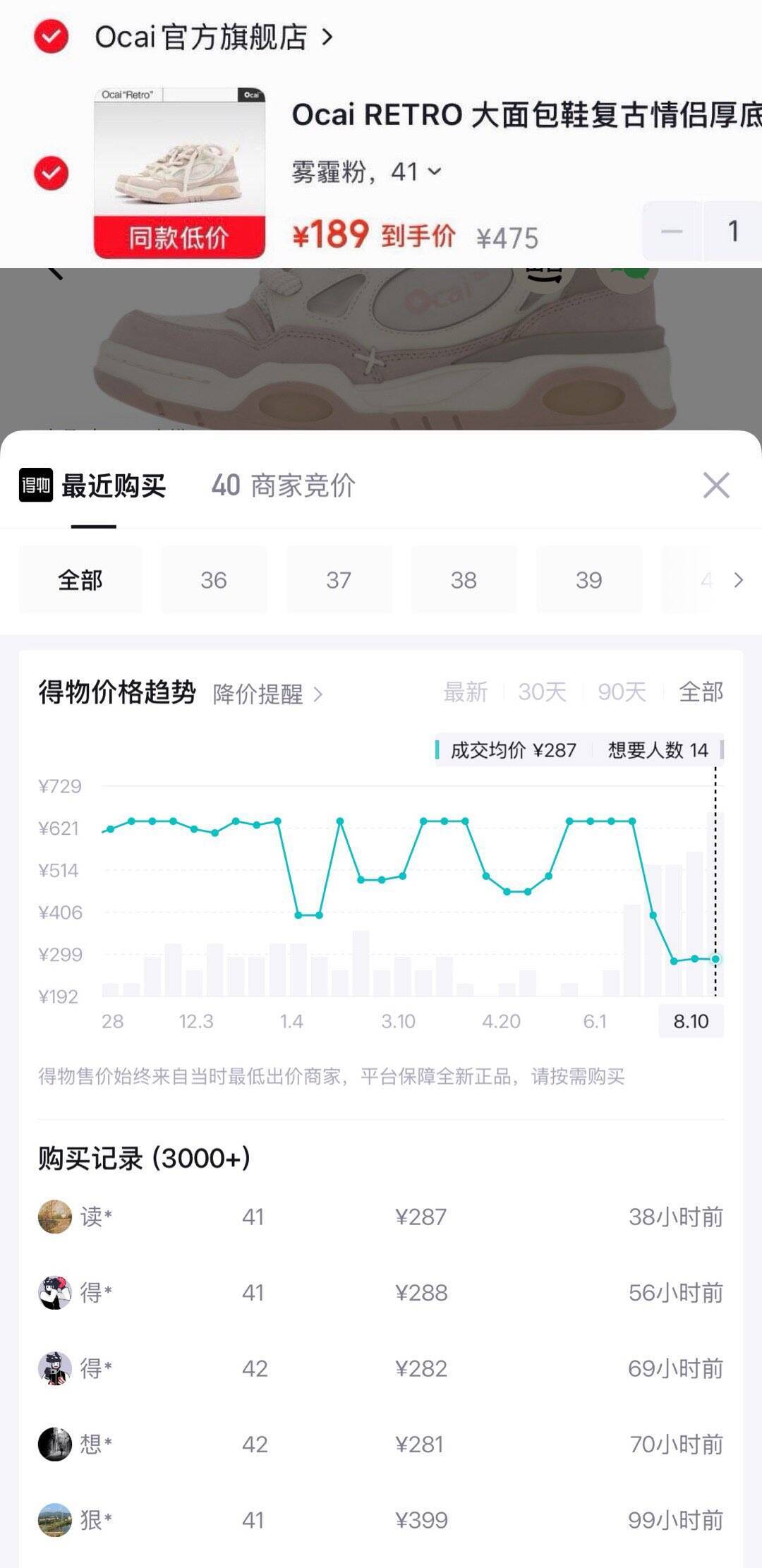Open the Ocai RETRO shoe thumbnail
The height and width of the screenshot is (1568, 762).
pos(179,173)
